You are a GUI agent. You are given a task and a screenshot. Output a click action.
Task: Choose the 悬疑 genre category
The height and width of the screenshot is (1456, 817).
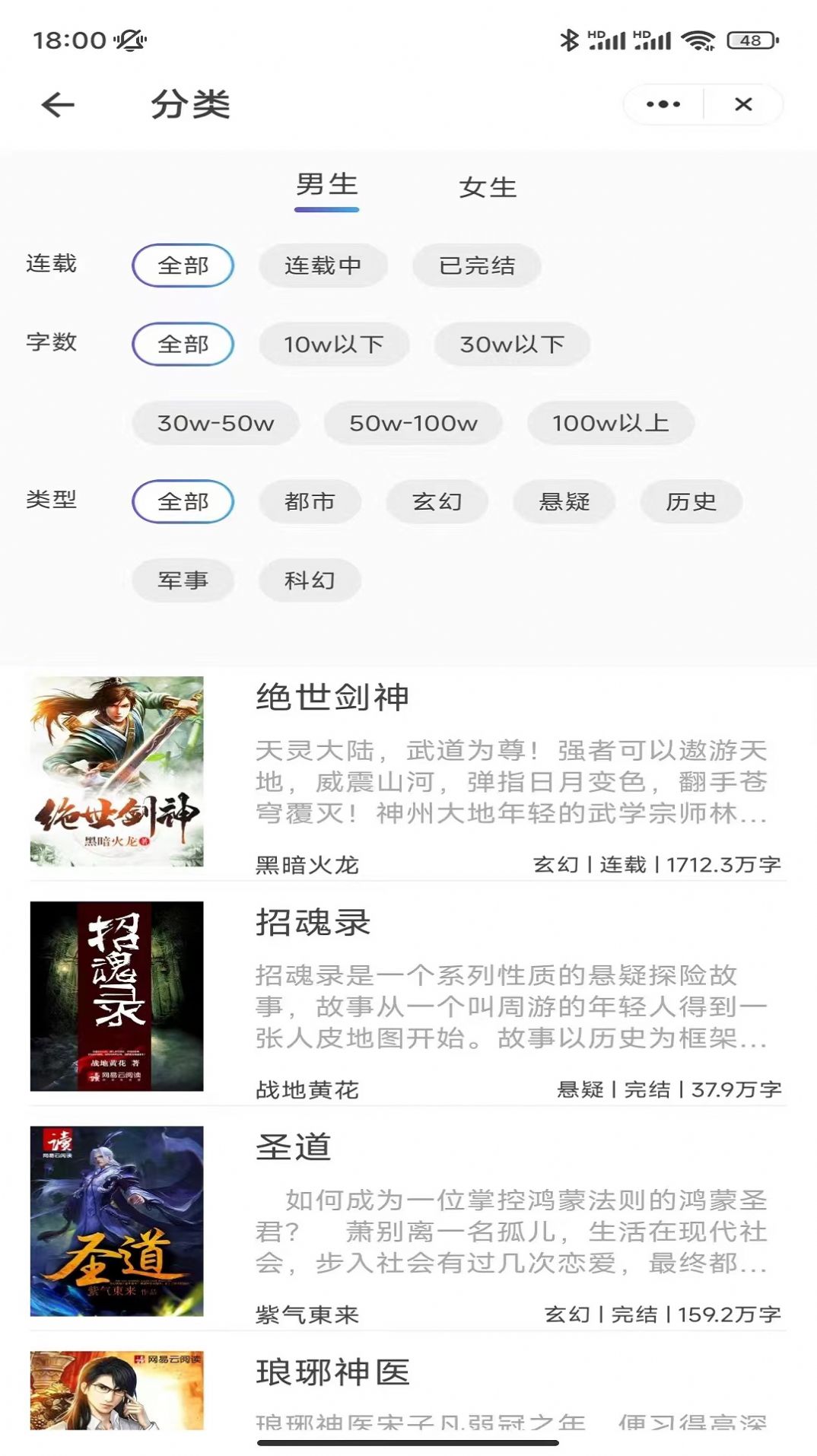pos(565,501)
